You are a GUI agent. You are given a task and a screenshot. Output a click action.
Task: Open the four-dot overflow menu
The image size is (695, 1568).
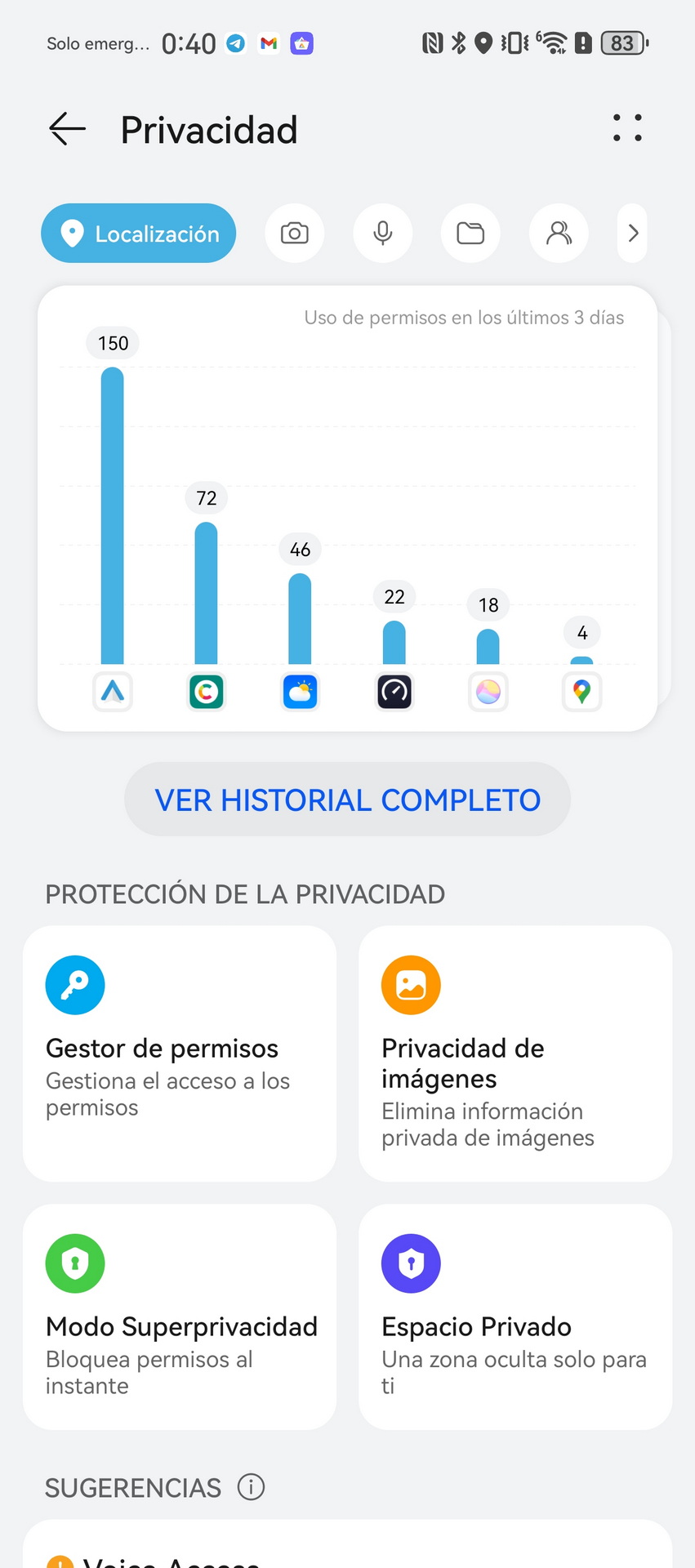pyautogui.click(x=627, y=128)
